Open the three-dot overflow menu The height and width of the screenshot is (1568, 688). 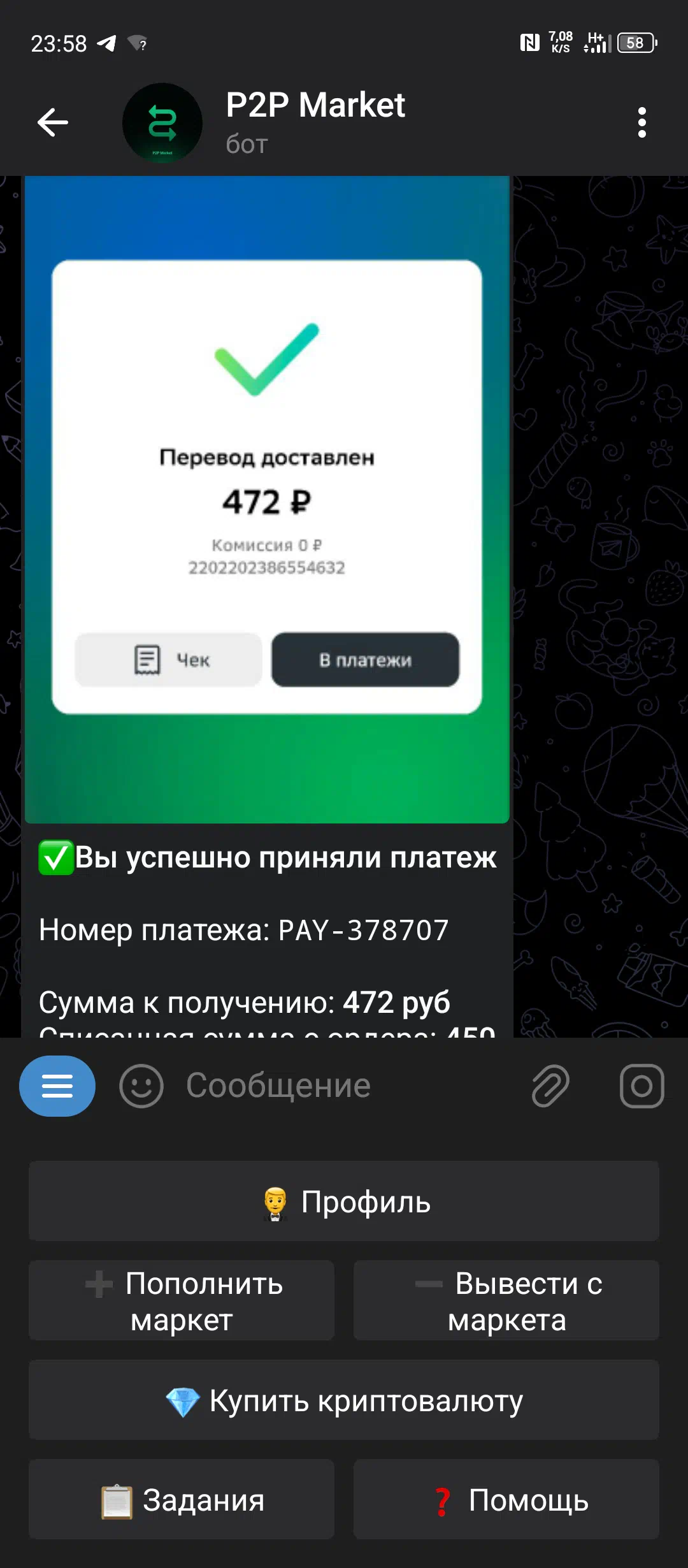(x=641, y=122)
